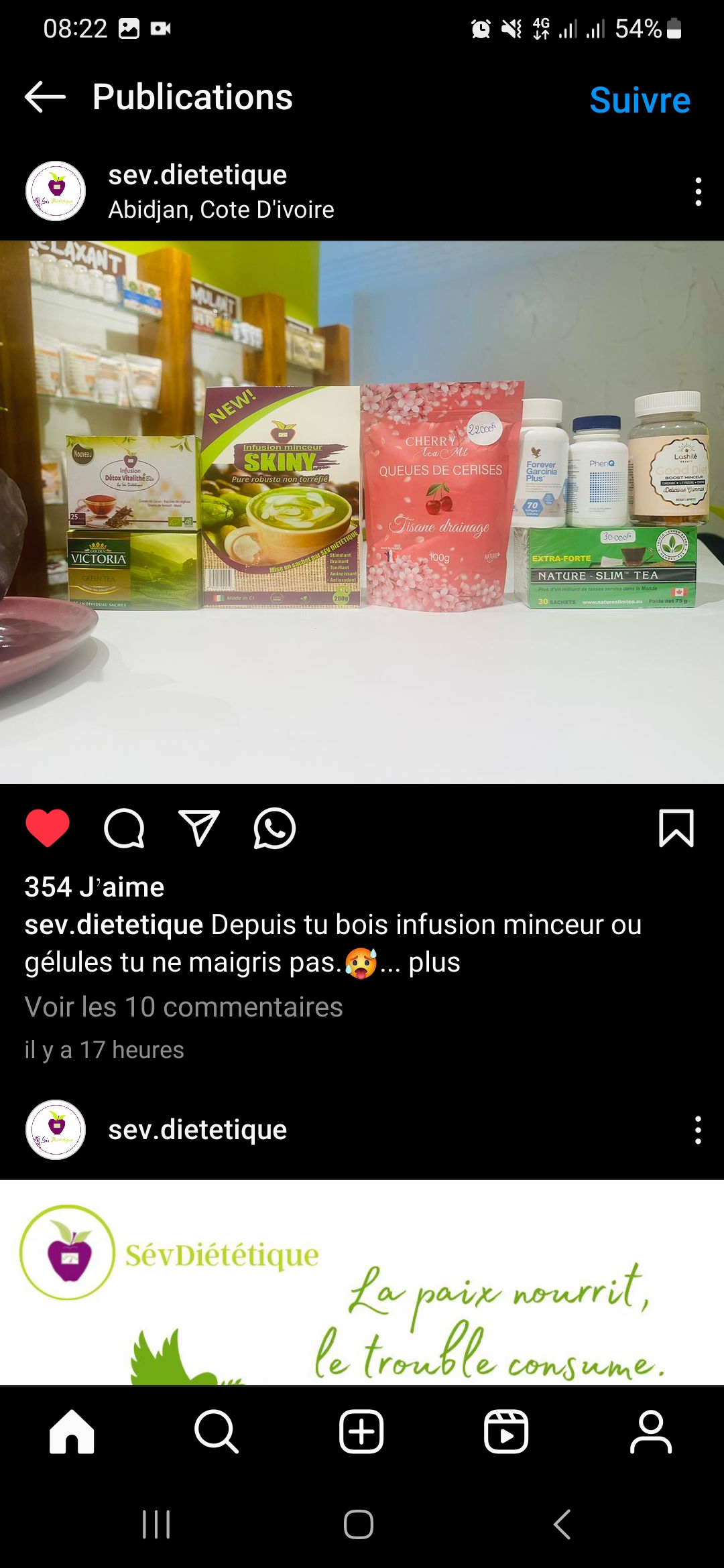This screenshot has height=1568, width=724.
Task: Bookmark the infusion minceur post
Action: point(676,828)
